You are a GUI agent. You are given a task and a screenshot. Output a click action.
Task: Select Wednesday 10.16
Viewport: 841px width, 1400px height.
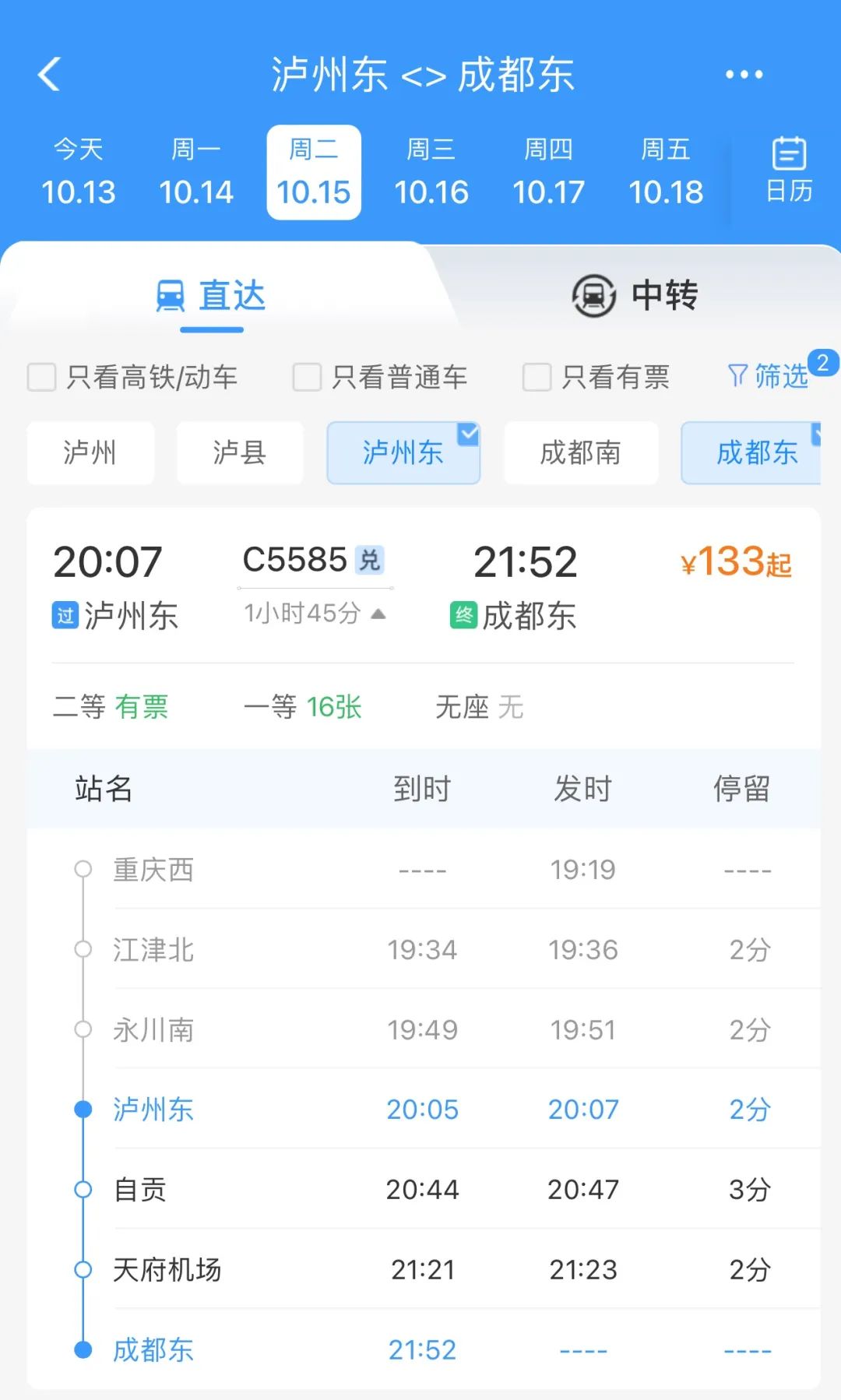pos(431,173)
